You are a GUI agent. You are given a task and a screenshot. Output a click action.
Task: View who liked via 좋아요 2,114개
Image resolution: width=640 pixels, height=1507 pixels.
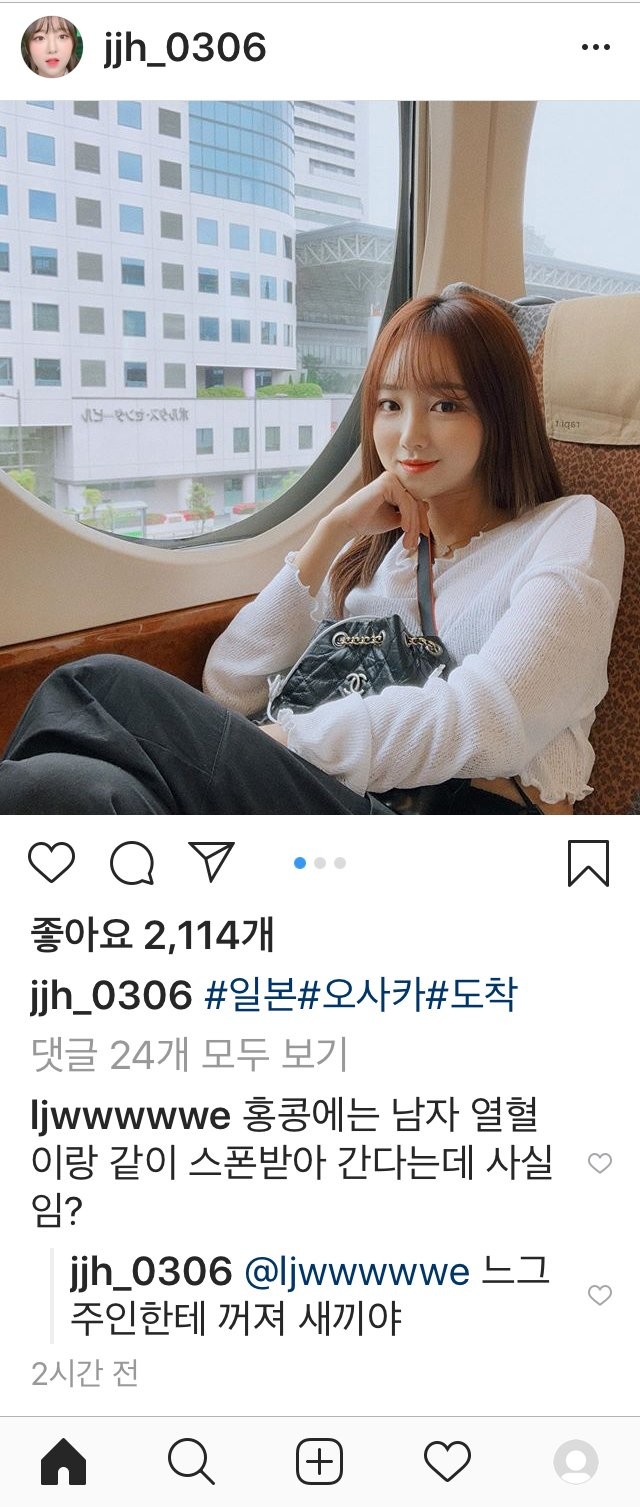click(x=151, y=936)
